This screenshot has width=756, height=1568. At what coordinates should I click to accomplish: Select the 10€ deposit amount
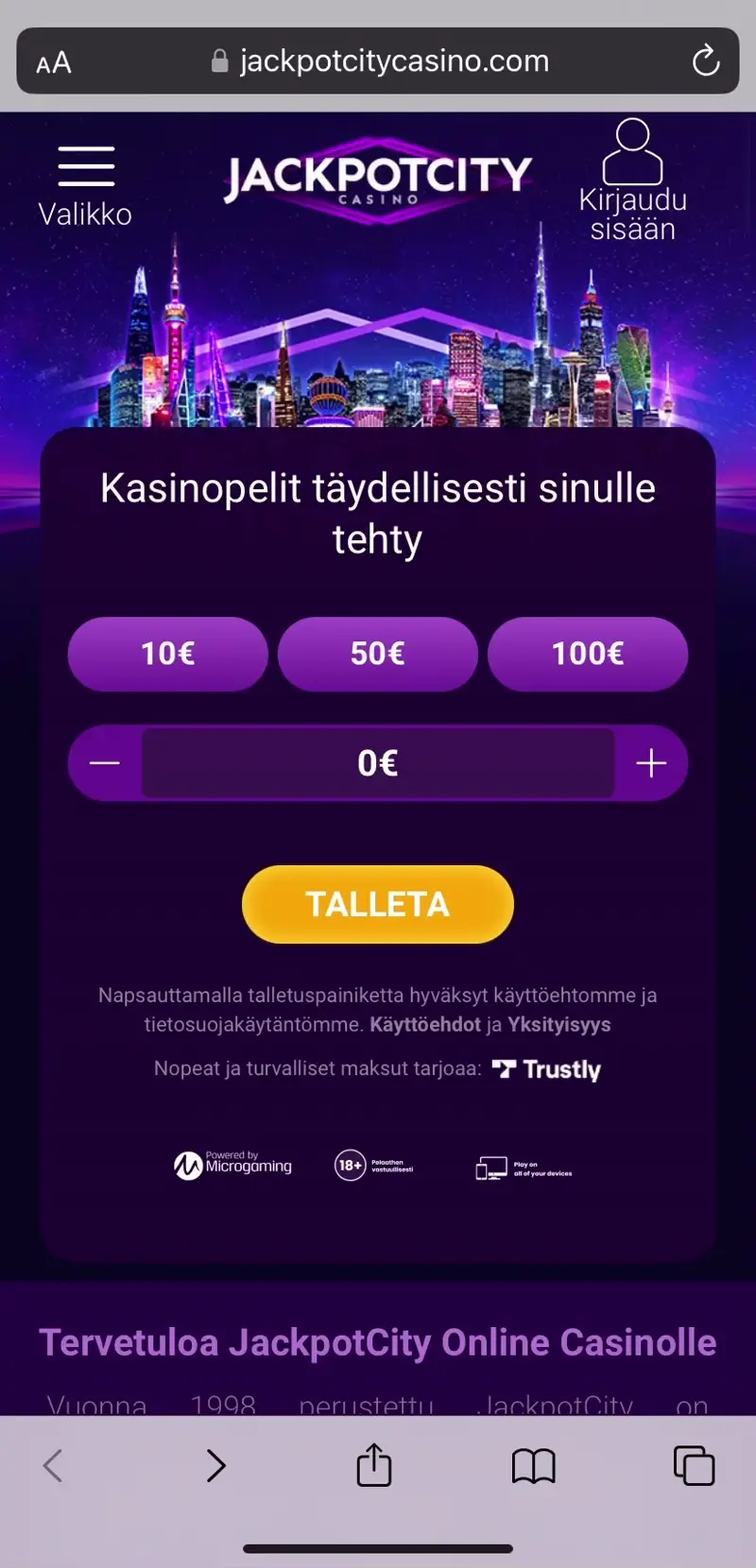point(168,654)
